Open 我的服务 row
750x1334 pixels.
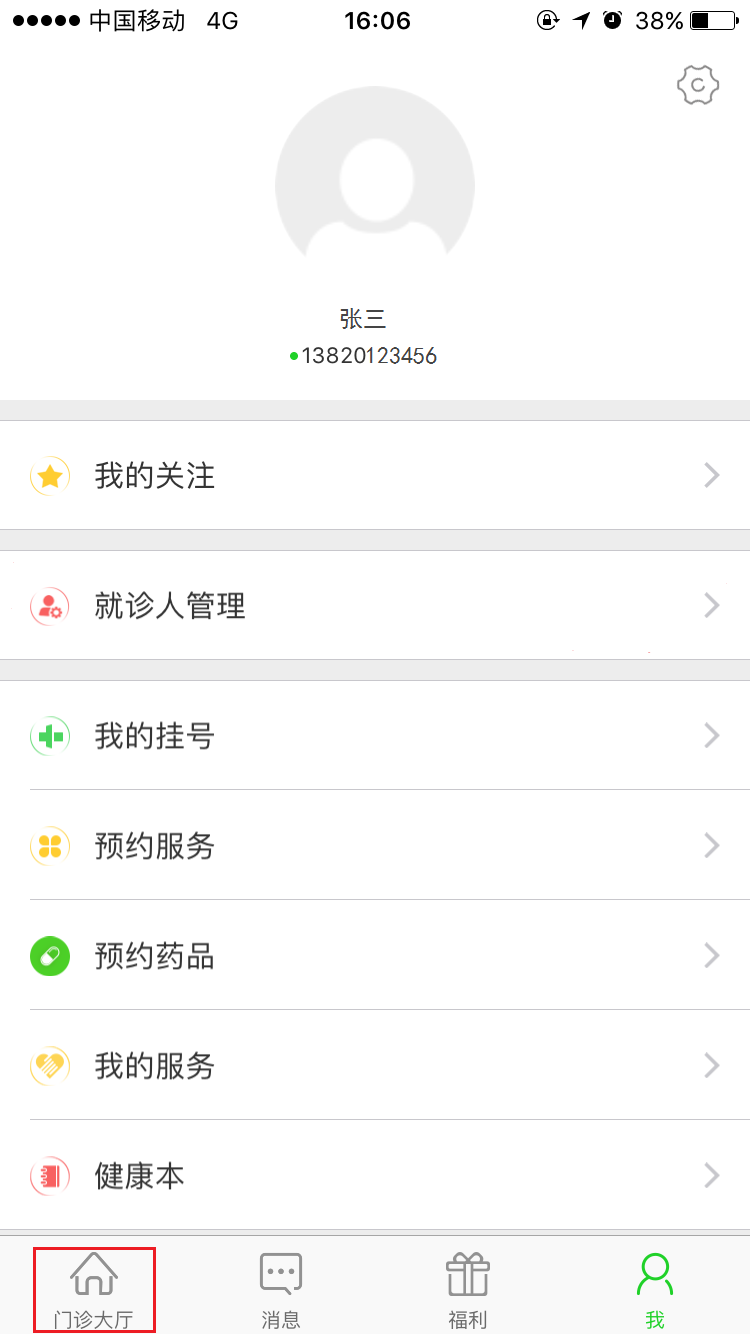375,1067
